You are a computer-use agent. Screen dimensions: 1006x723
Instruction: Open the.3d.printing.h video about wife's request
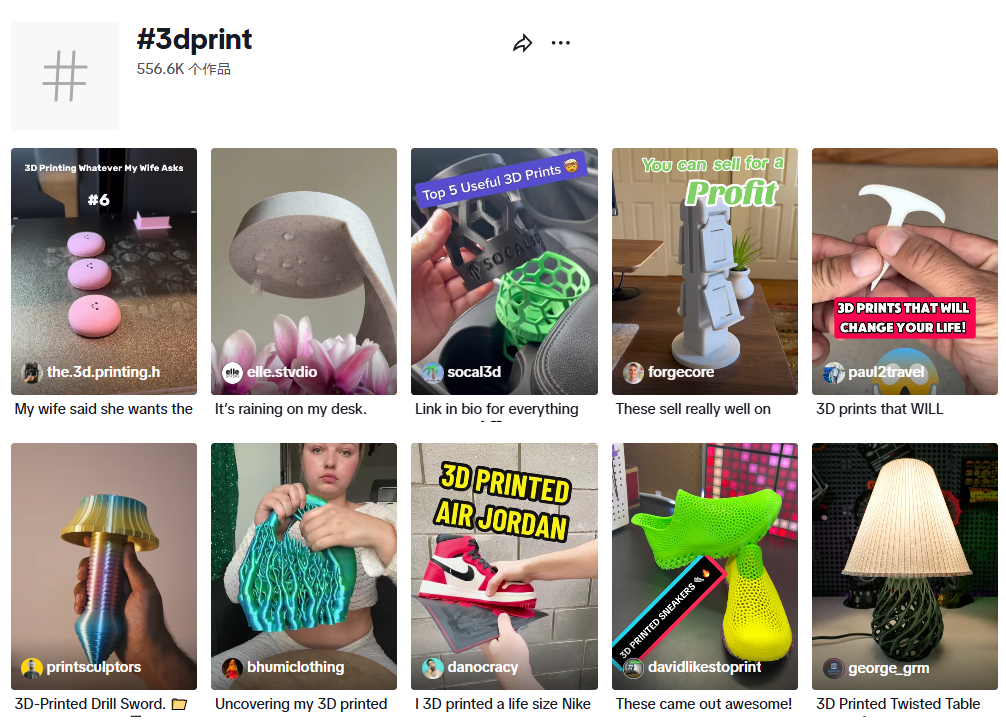[104, 270]
